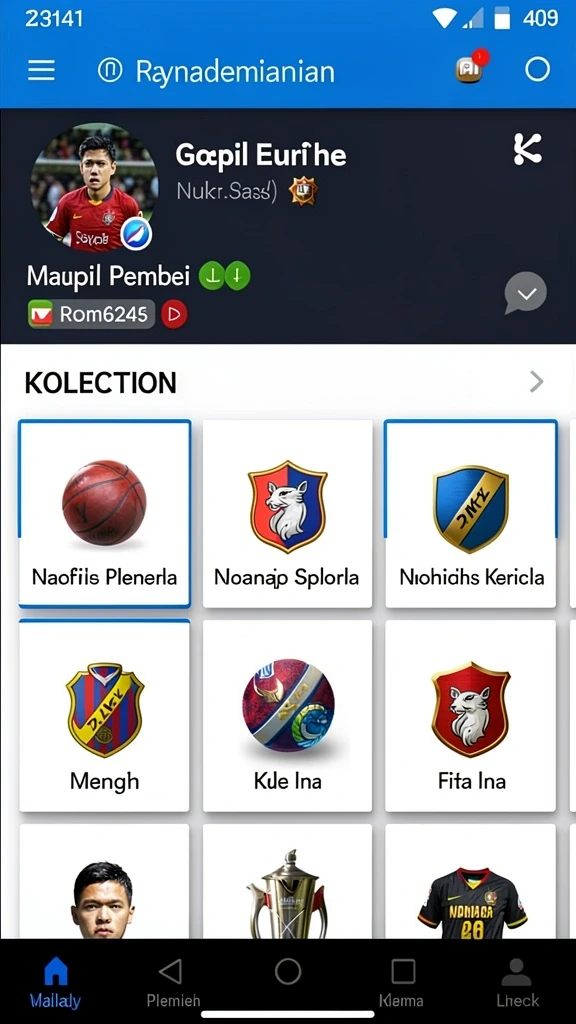Image resolution: width=576 pixels, height=1024 pixels.
Task: Open the profile photo of the player
Action: tap(94, 187)
